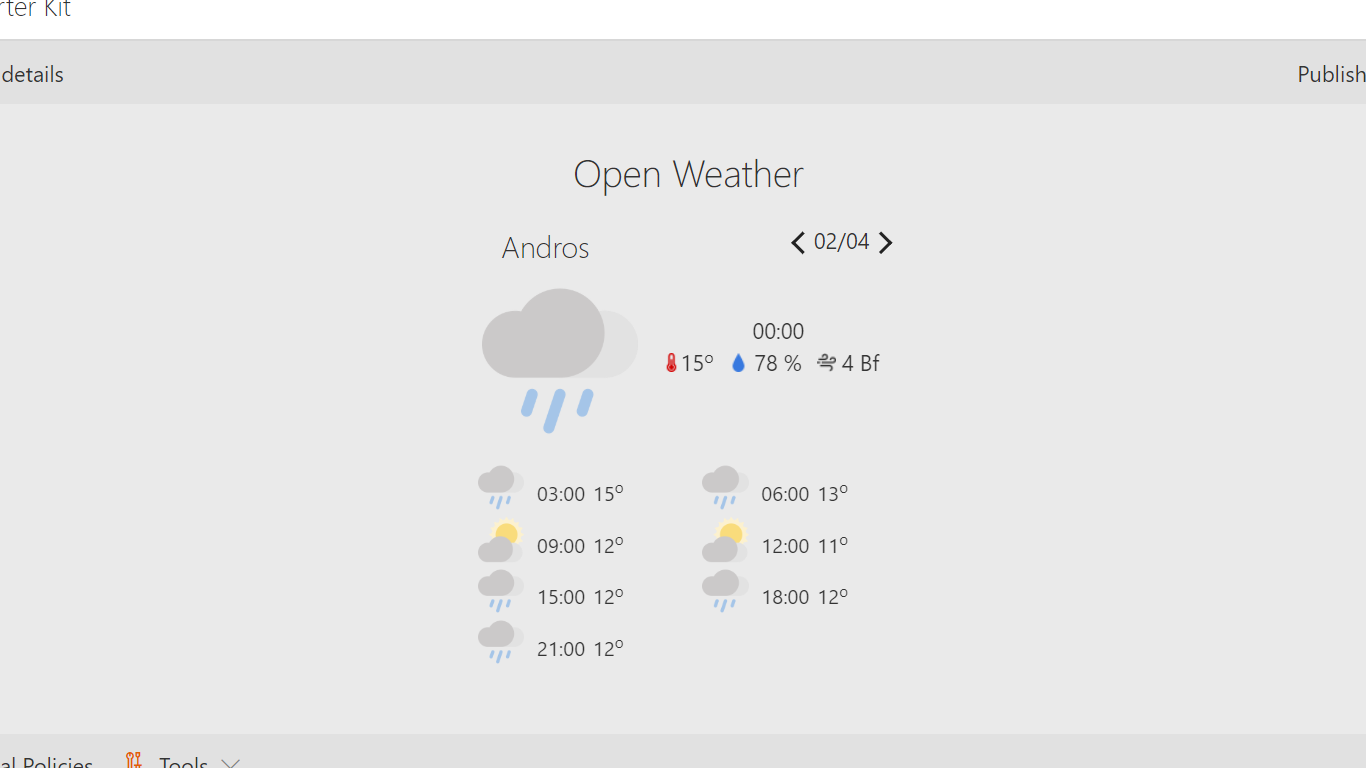Open the Tools dropdown menu

(184, 762)
